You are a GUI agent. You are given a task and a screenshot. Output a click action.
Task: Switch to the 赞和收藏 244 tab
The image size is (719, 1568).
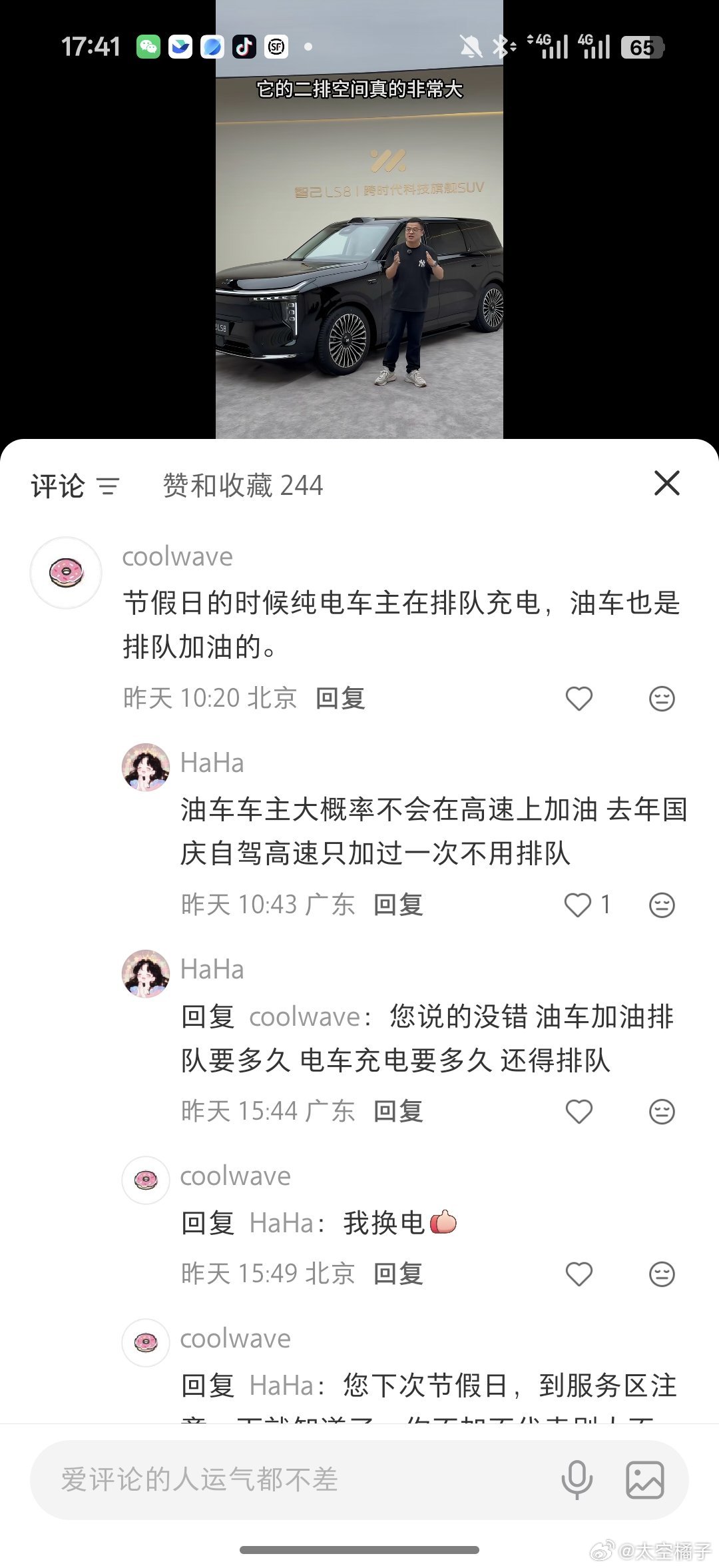pyautogui.click(x=241, y=486)
